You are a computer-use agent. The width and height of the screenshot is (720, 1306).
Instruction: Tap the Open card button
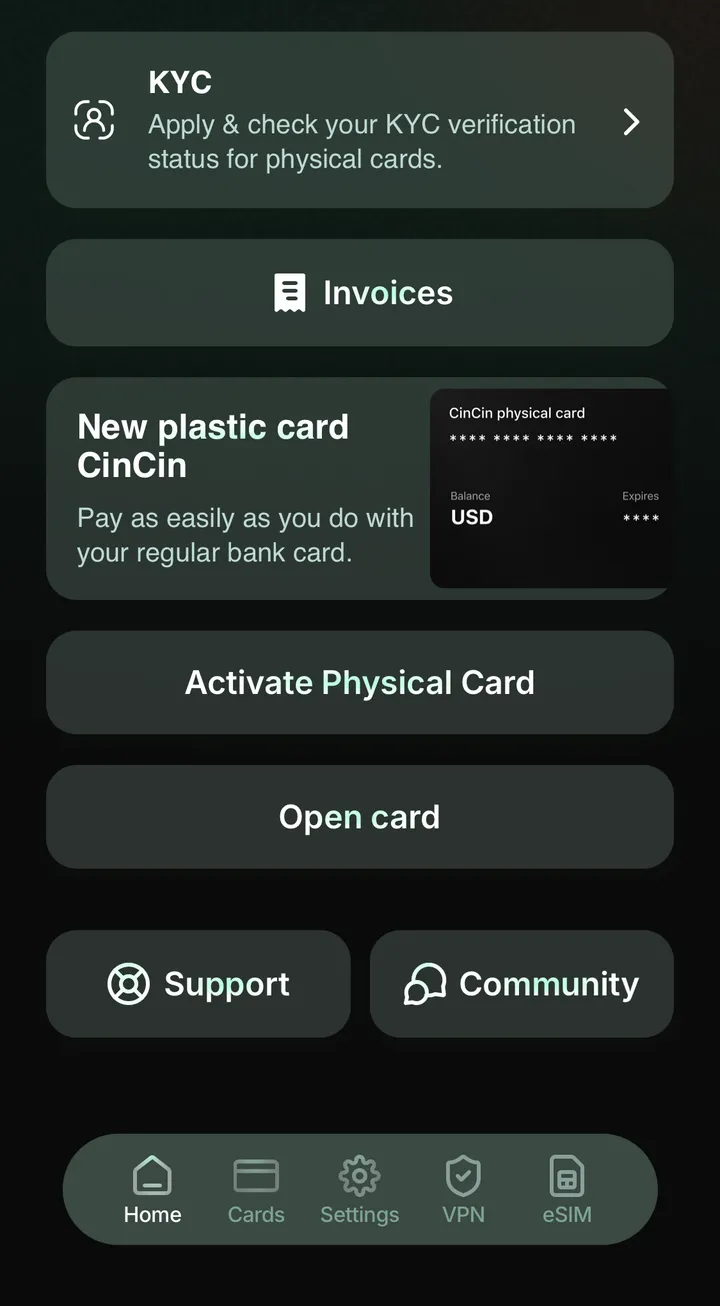(360, 817)
